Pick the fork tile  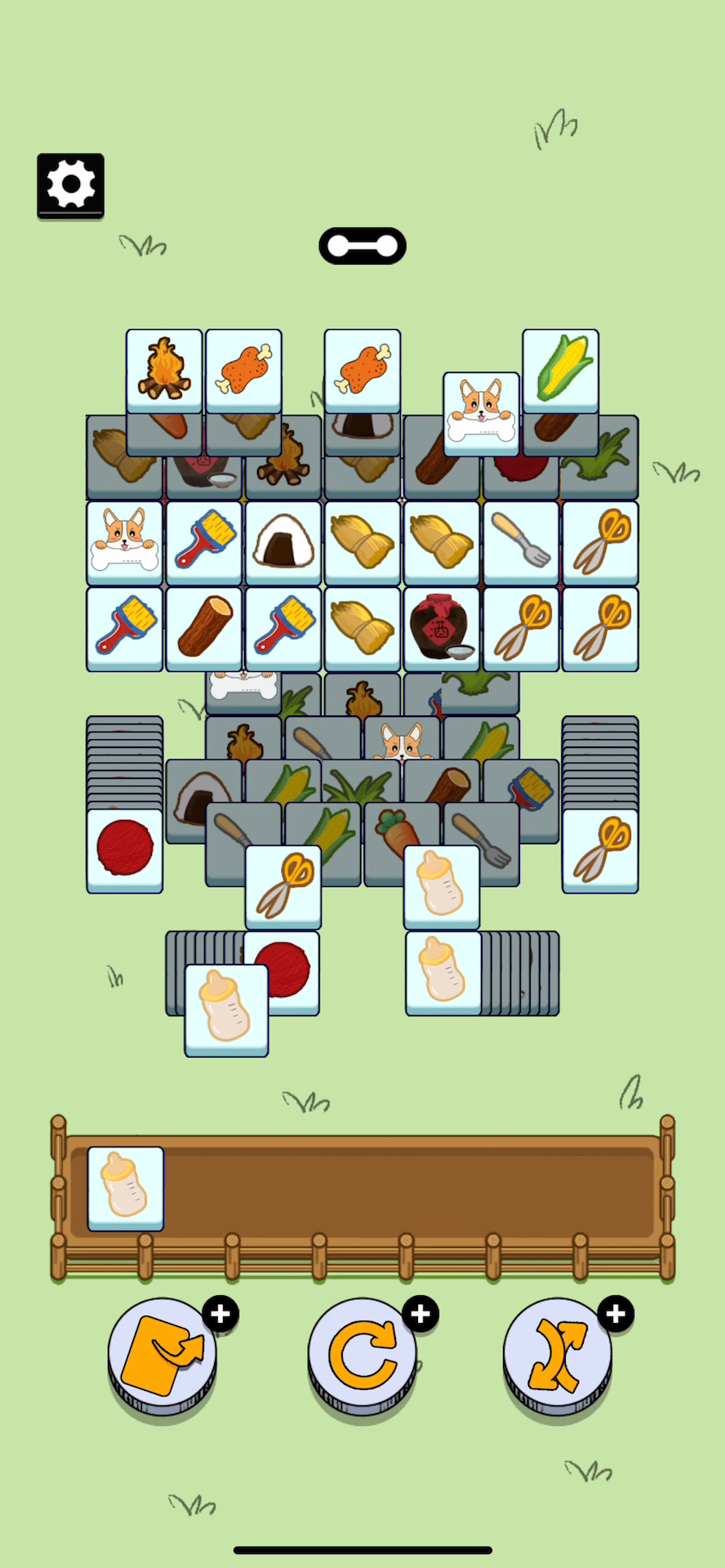521,543
